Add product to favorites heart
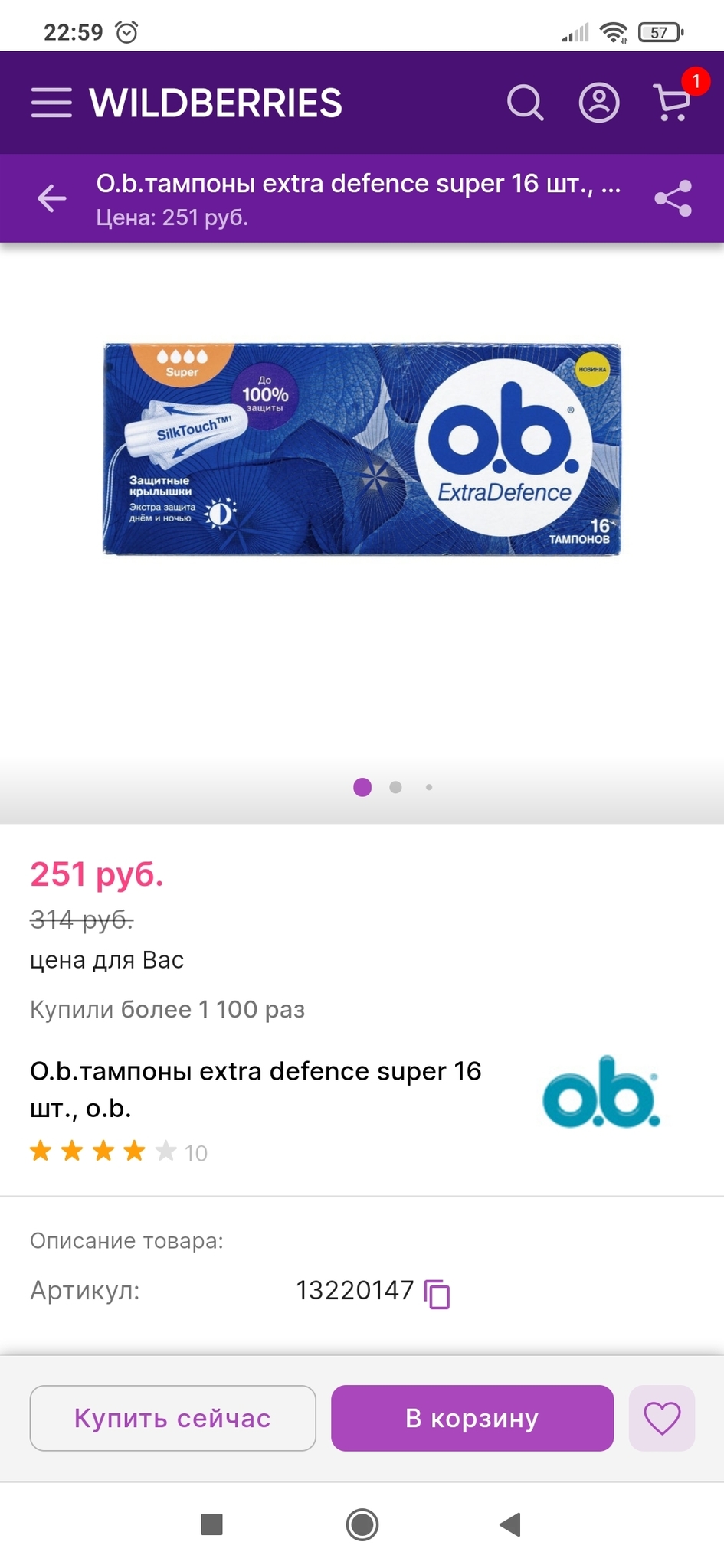The width and height of the screenshot is (724, 1568). (662, 1418)
